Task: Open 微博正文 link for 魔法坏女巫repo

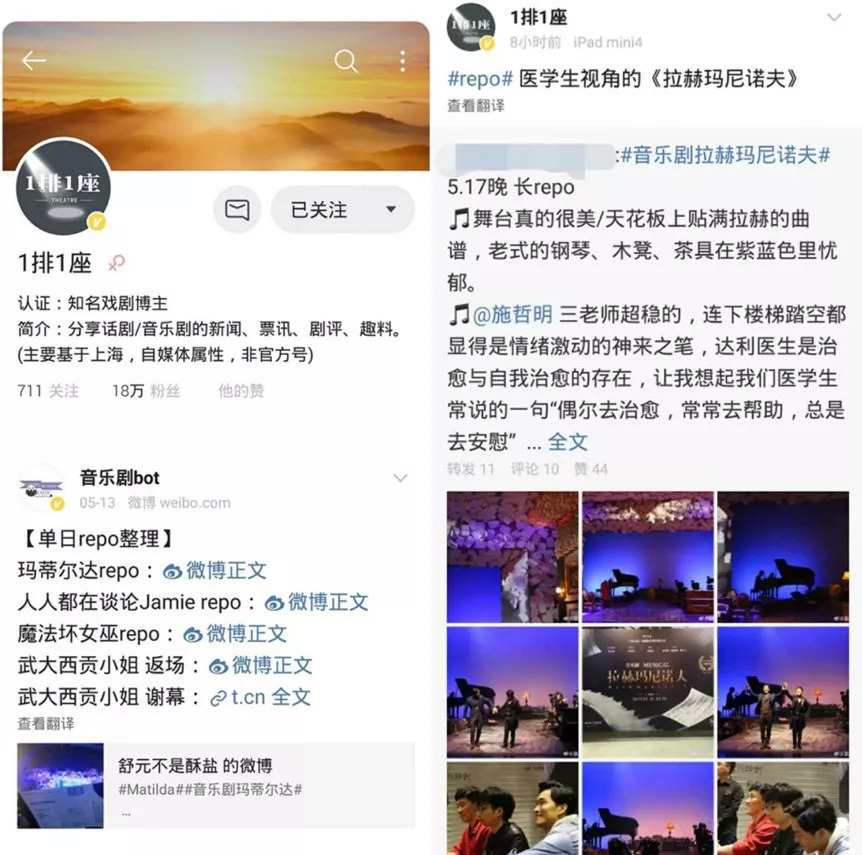Action: point(235,634)
